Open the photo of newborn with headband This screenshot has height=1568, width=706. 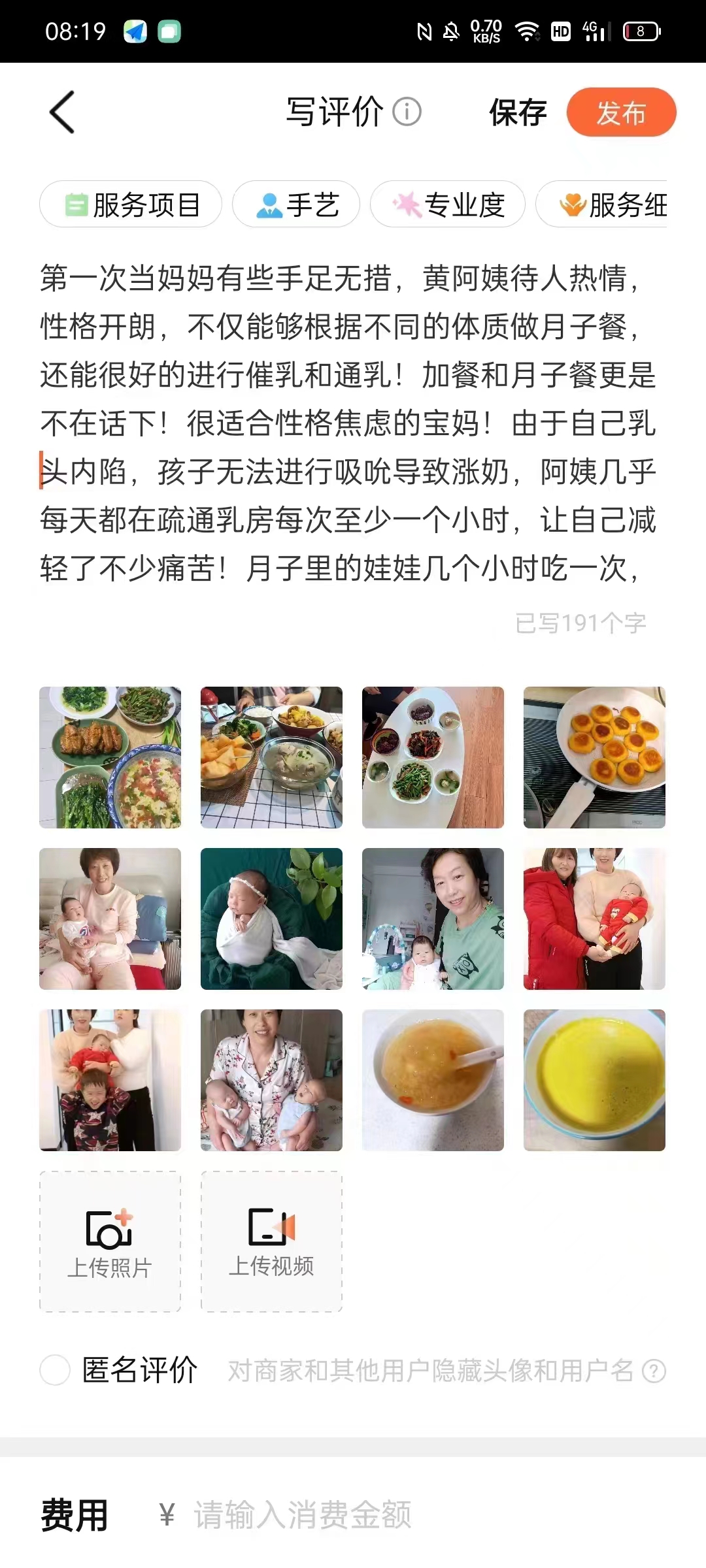(x=271, y=919)
